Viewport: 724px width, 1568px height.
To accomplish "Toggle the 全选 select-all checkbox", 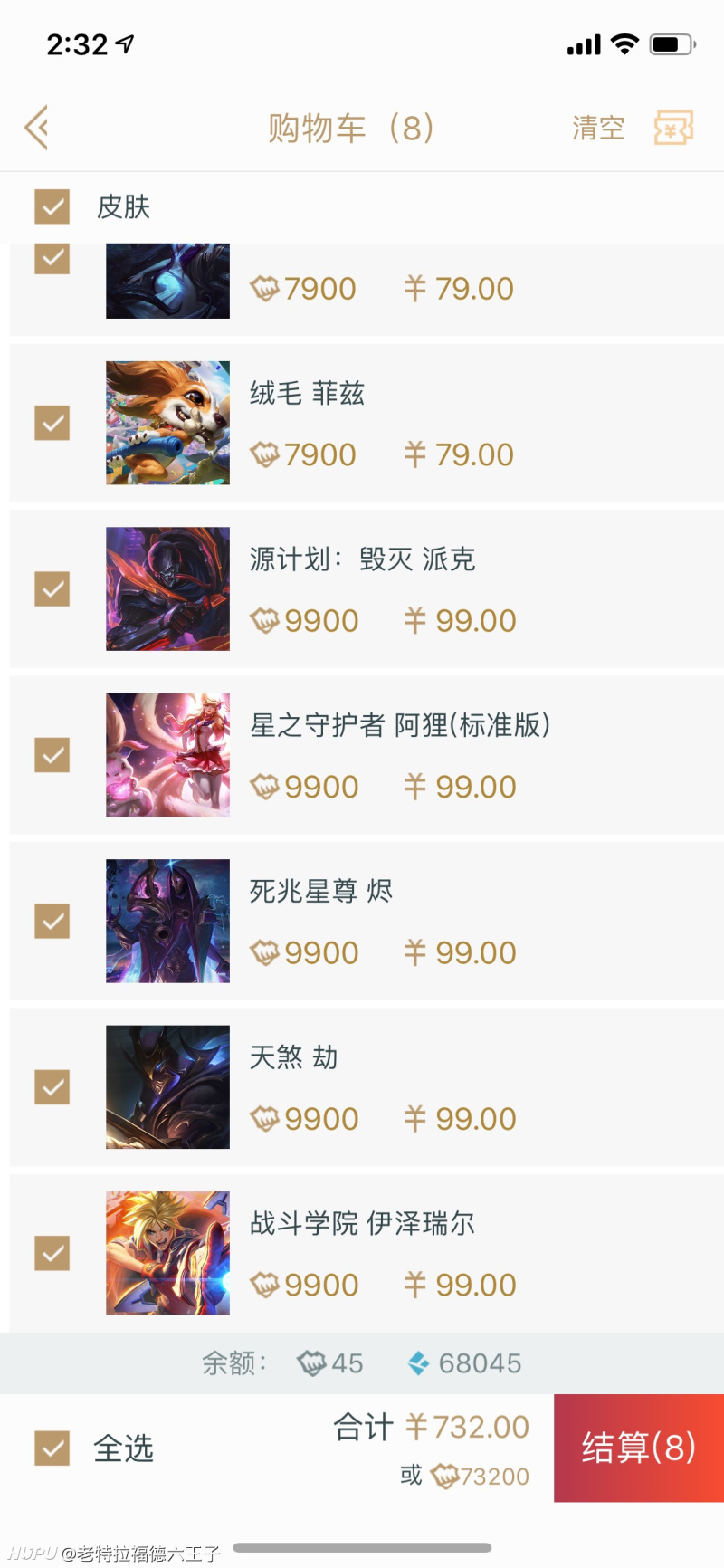I will [52, 1448].
